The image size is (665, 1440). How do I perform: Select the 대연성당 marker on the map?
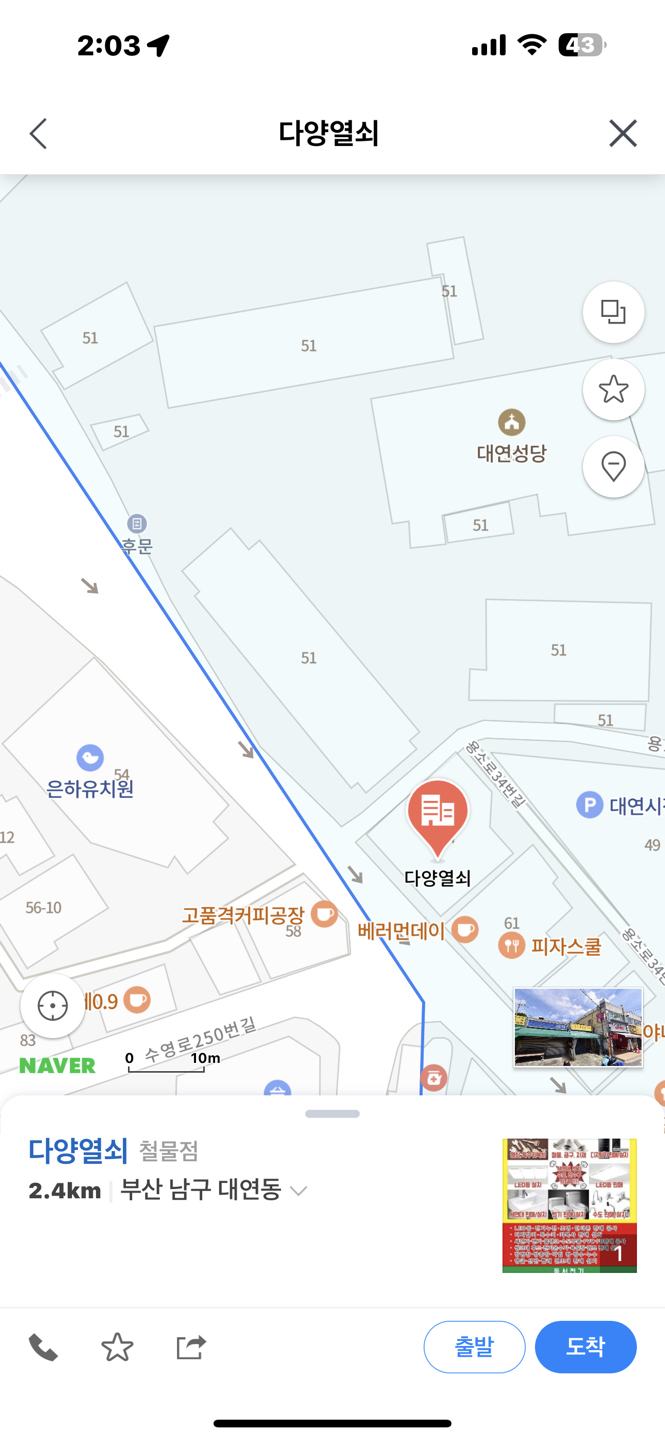click(x=511, y=423)
